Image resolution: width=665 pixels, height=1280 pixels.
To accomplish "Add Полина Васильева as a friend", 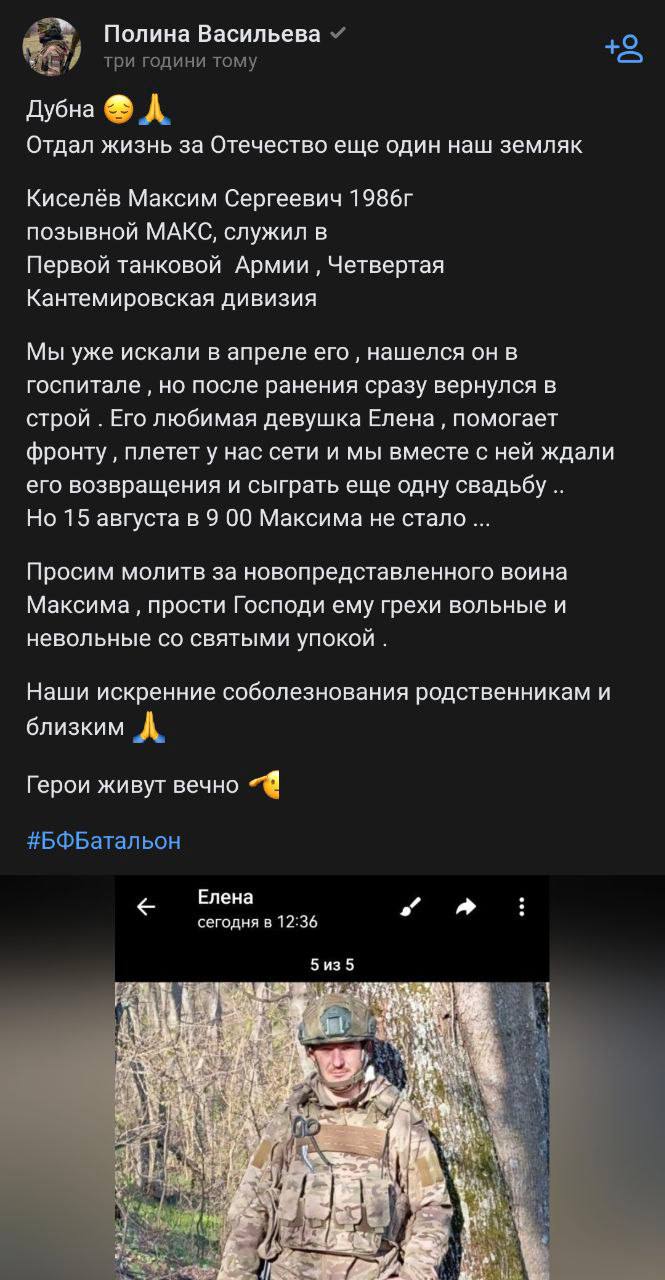I will (623, 48).
